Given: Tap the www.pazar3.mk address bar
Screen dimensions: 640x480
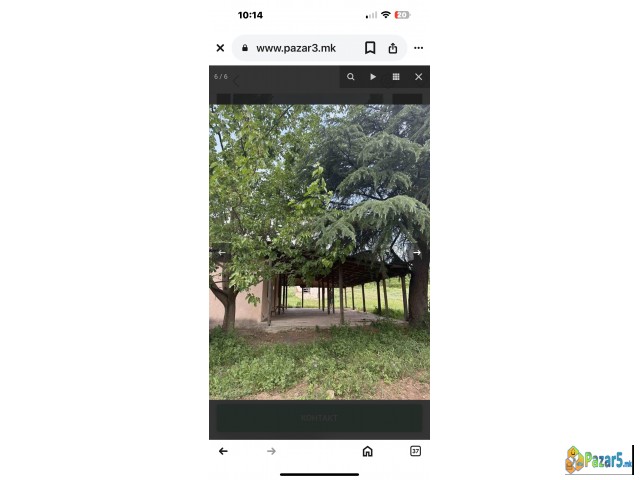Looking at the screenshot, I should pyautogui.click(x=295, y=48).
